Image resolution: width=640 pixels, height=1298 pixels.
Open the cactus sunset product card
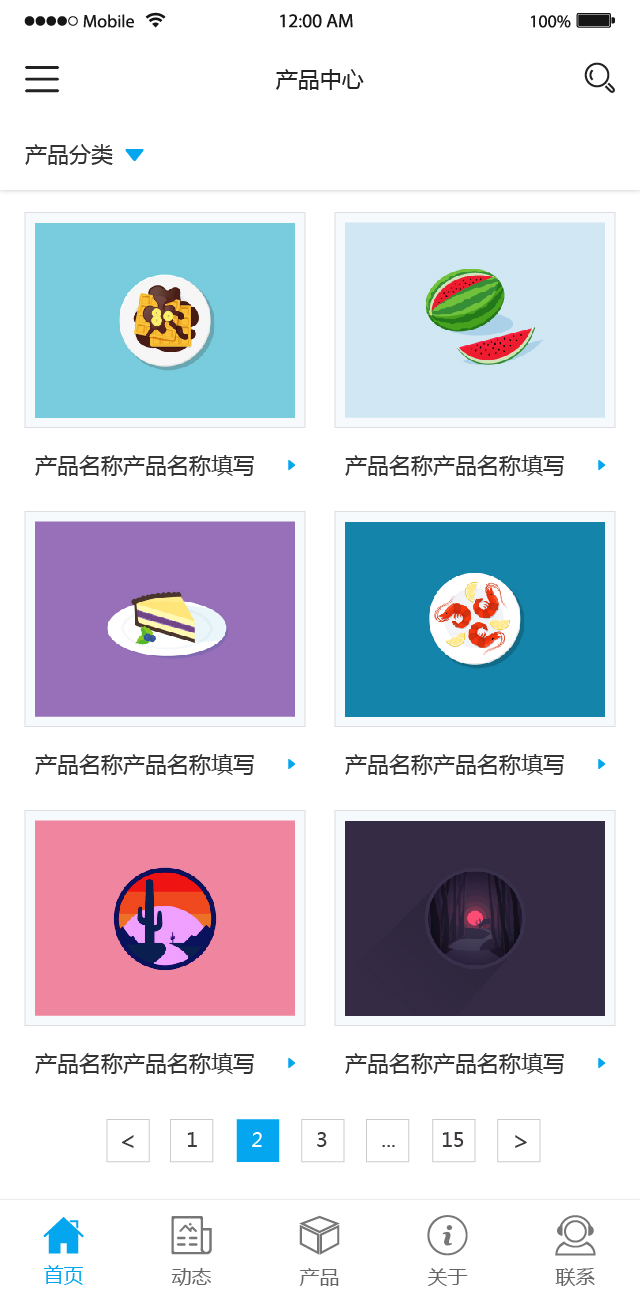tap(165, 918)
